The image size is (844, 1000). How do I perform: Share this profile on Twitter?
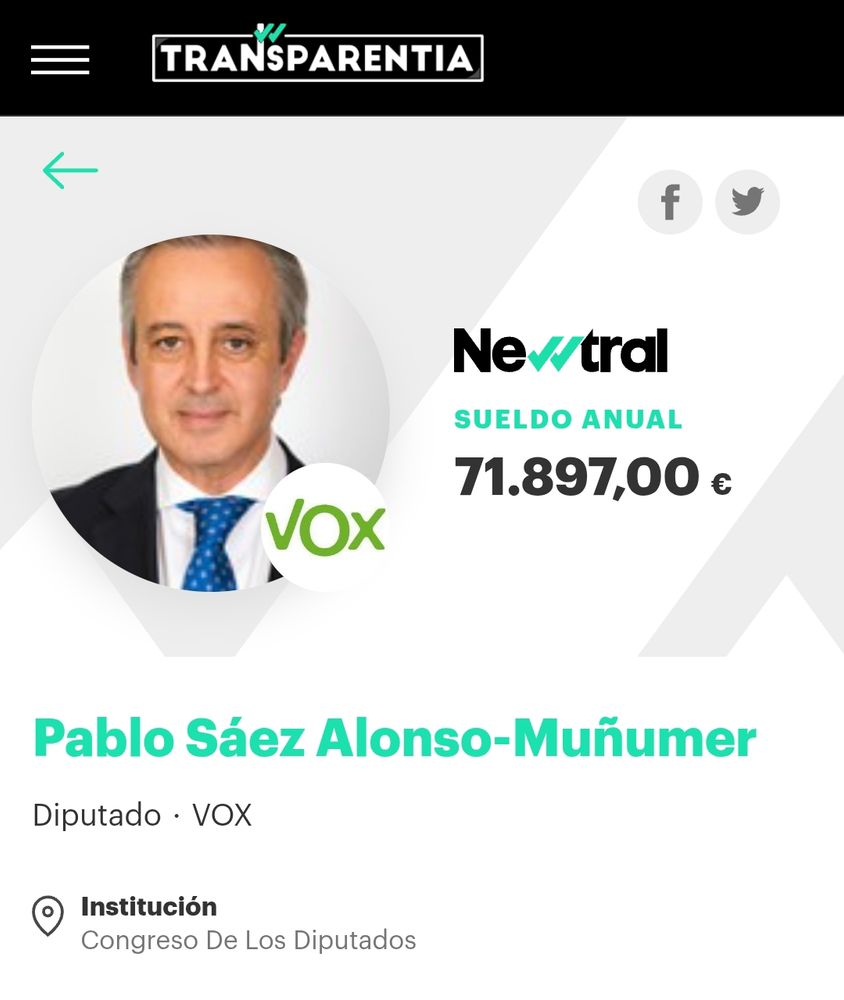[747, 202]
